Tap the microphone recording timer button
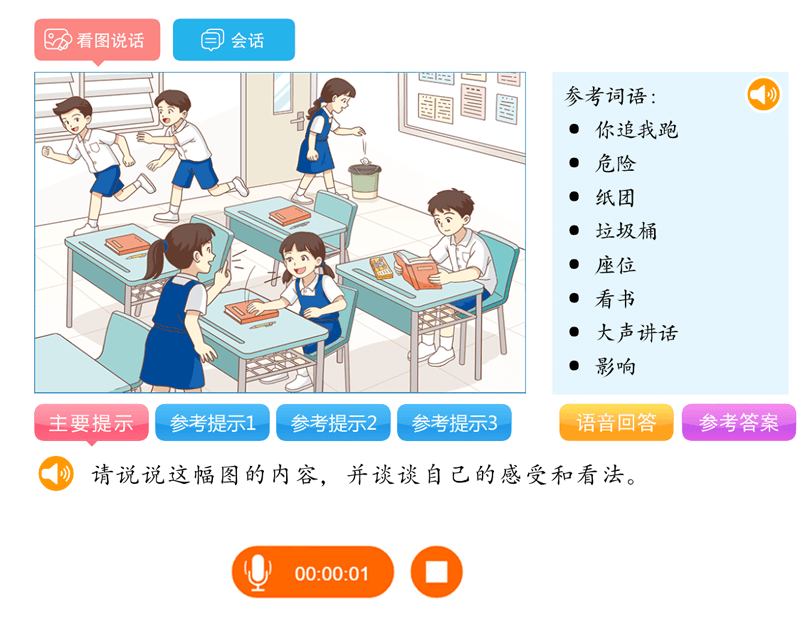Viewport: 800px width, 631px height. pos(312,573)
